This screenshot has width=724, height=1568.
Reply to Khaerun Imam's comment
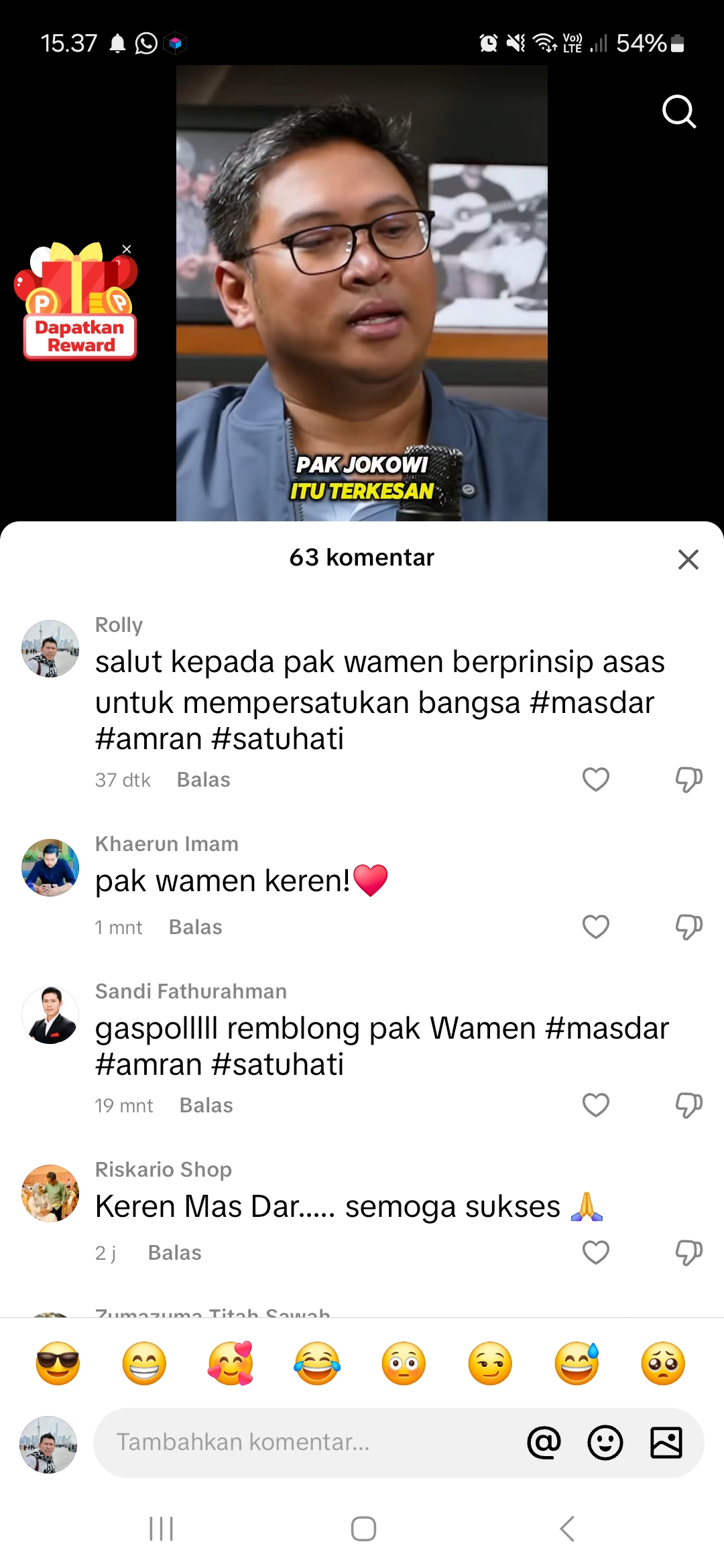[x=196, y=927]
